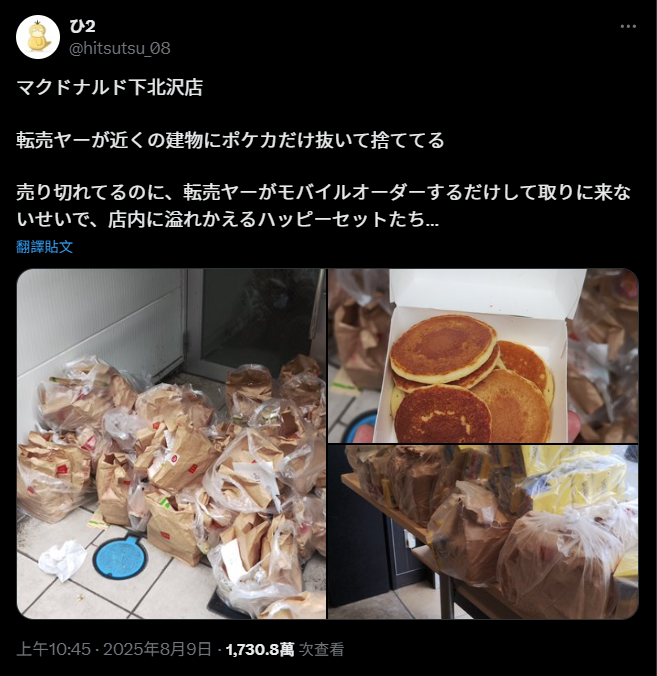
Task: Tap 翻譯貼文 to translate the post
Action: coord(44,247)
